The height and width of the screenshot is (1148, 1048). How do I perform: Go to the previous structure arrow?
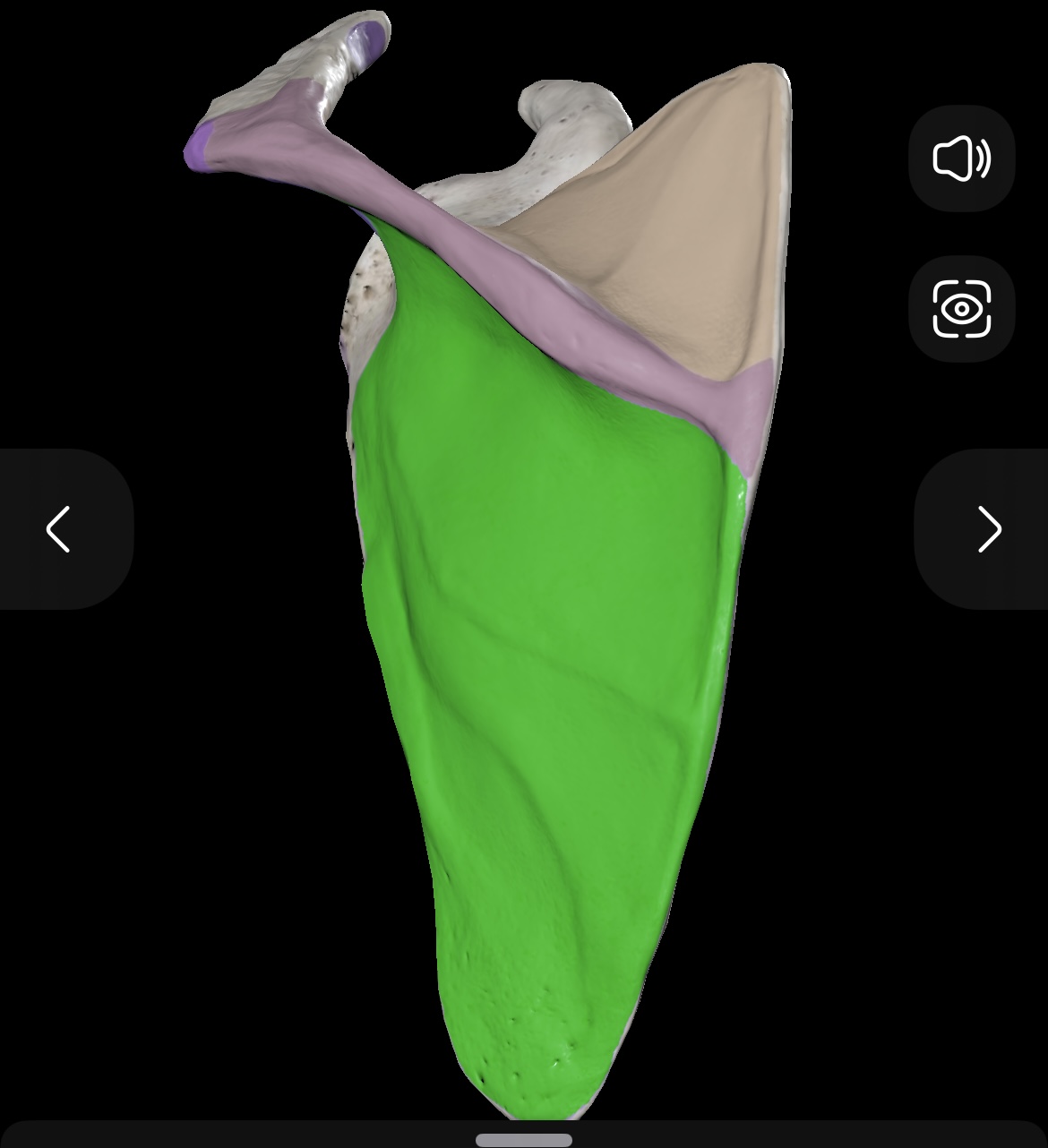tap(59, 528)
